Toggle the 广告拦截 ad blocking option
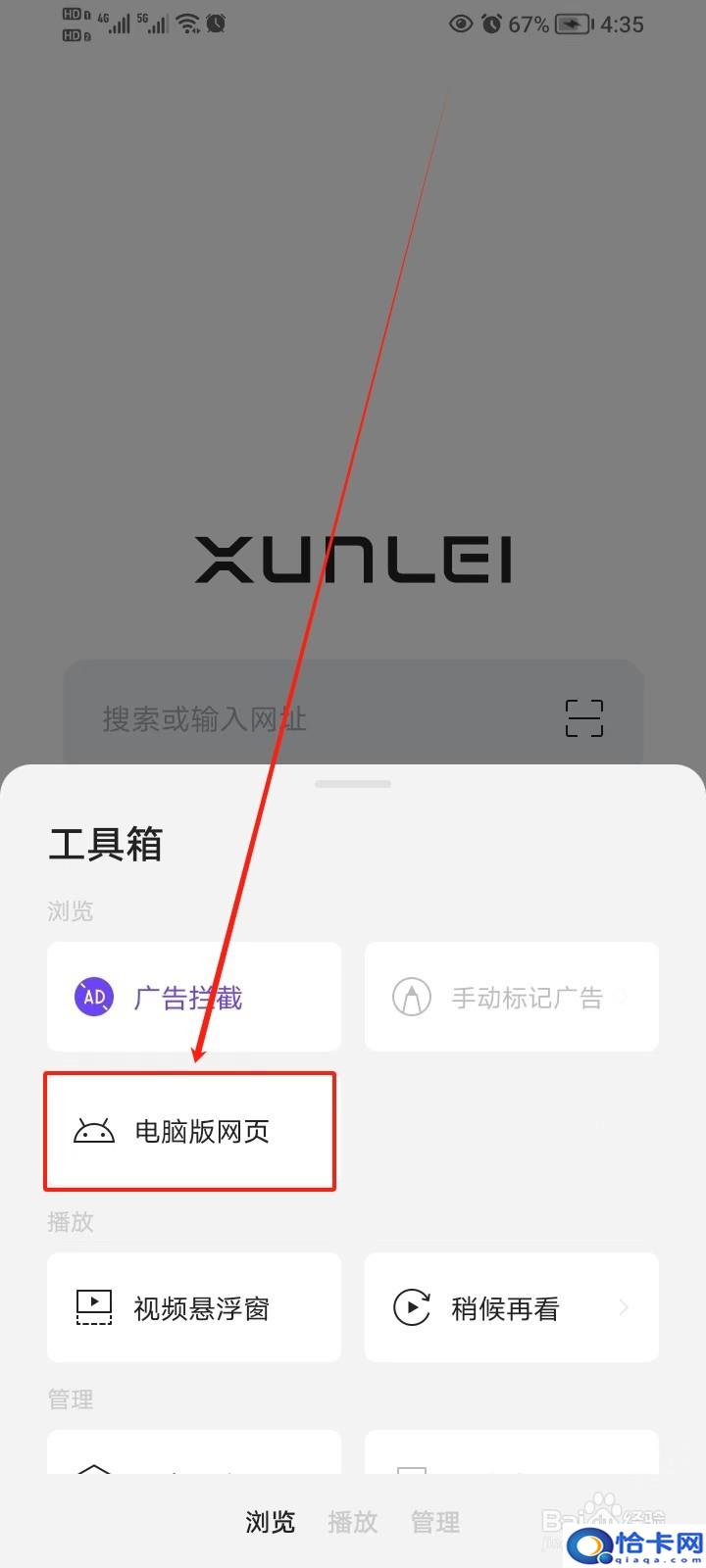Viewport: 706px width, 1568px height. (194, 997)
